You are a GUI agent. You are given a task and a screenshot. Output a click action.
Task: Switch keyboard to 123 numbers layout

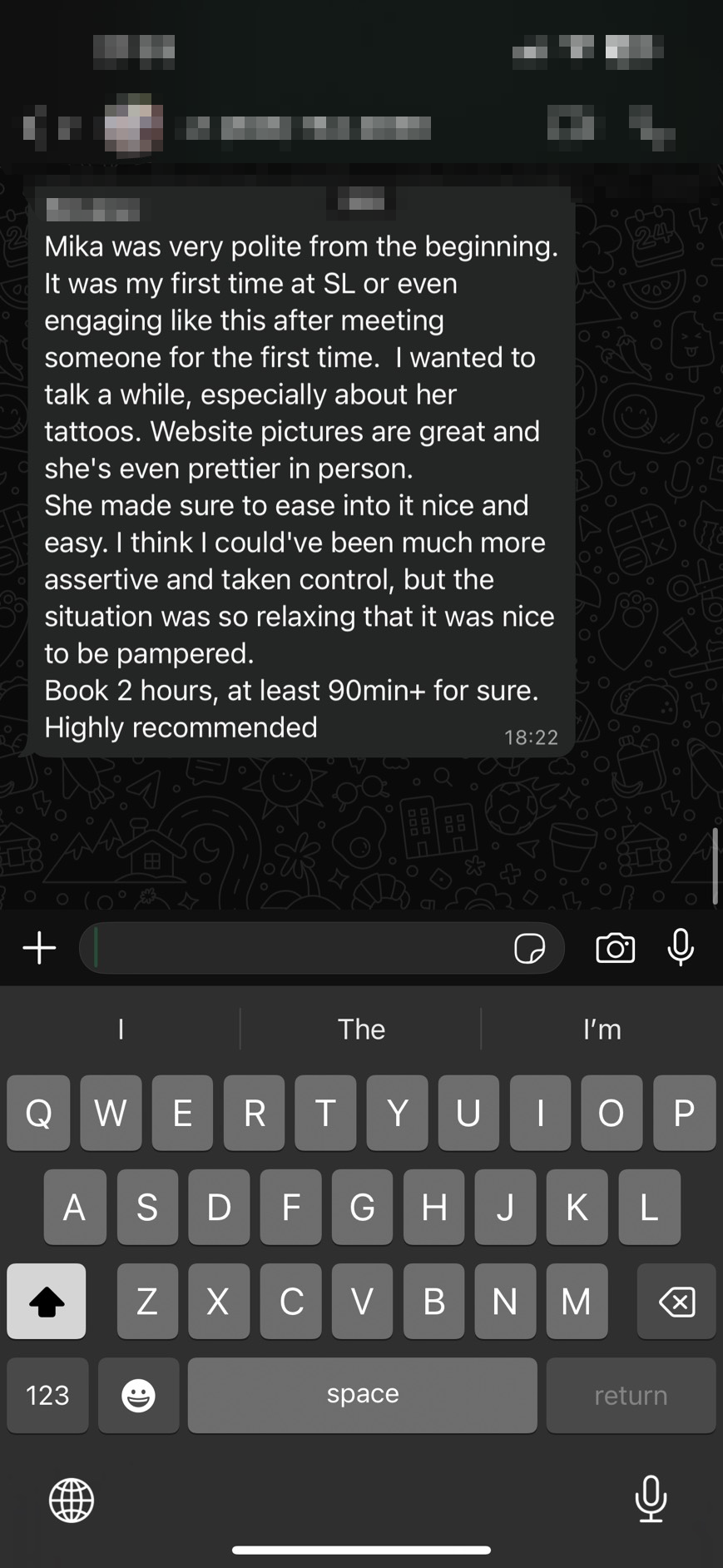[47, 1395]
